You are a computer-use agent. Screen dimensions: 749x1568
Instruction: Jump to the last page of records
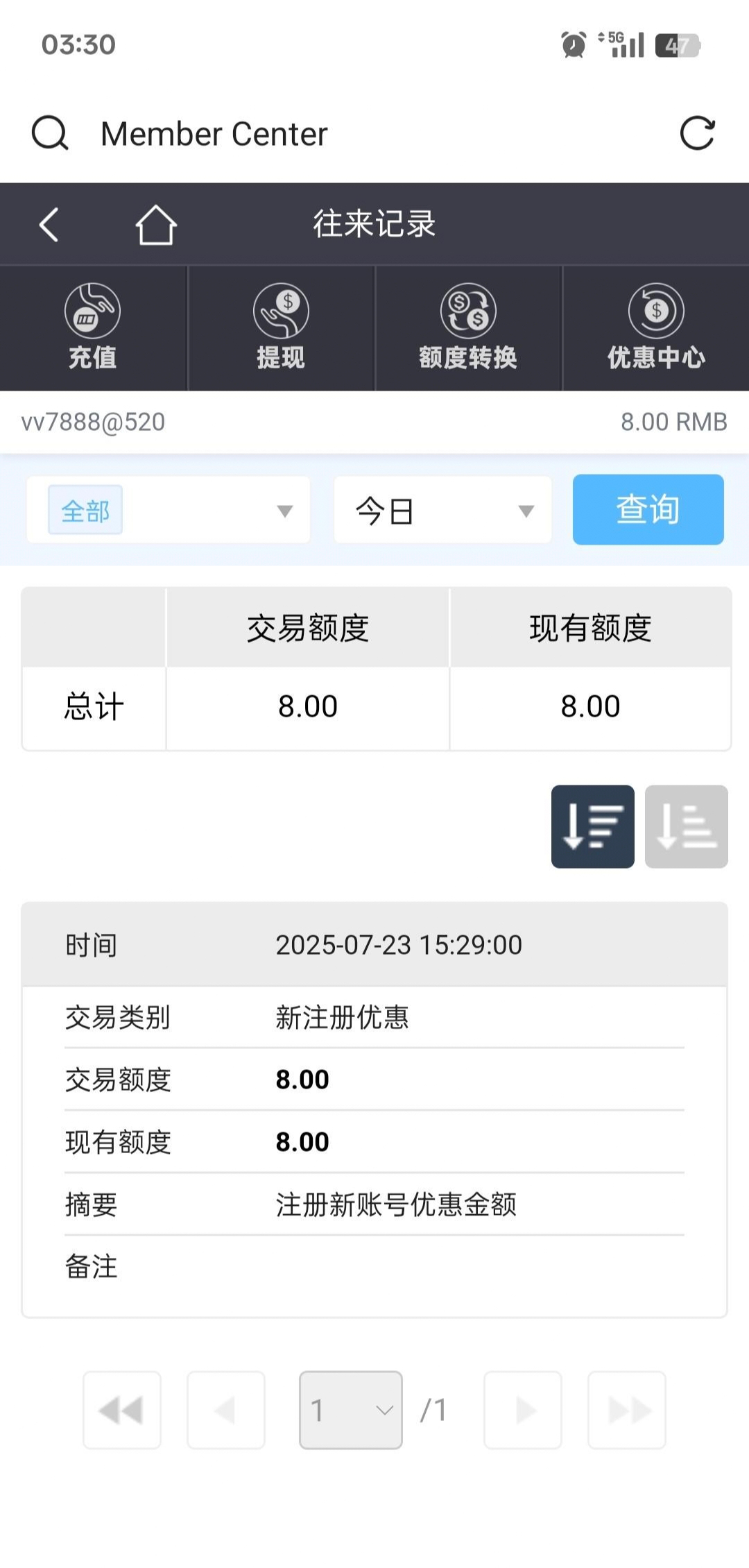click(627, 1410)
